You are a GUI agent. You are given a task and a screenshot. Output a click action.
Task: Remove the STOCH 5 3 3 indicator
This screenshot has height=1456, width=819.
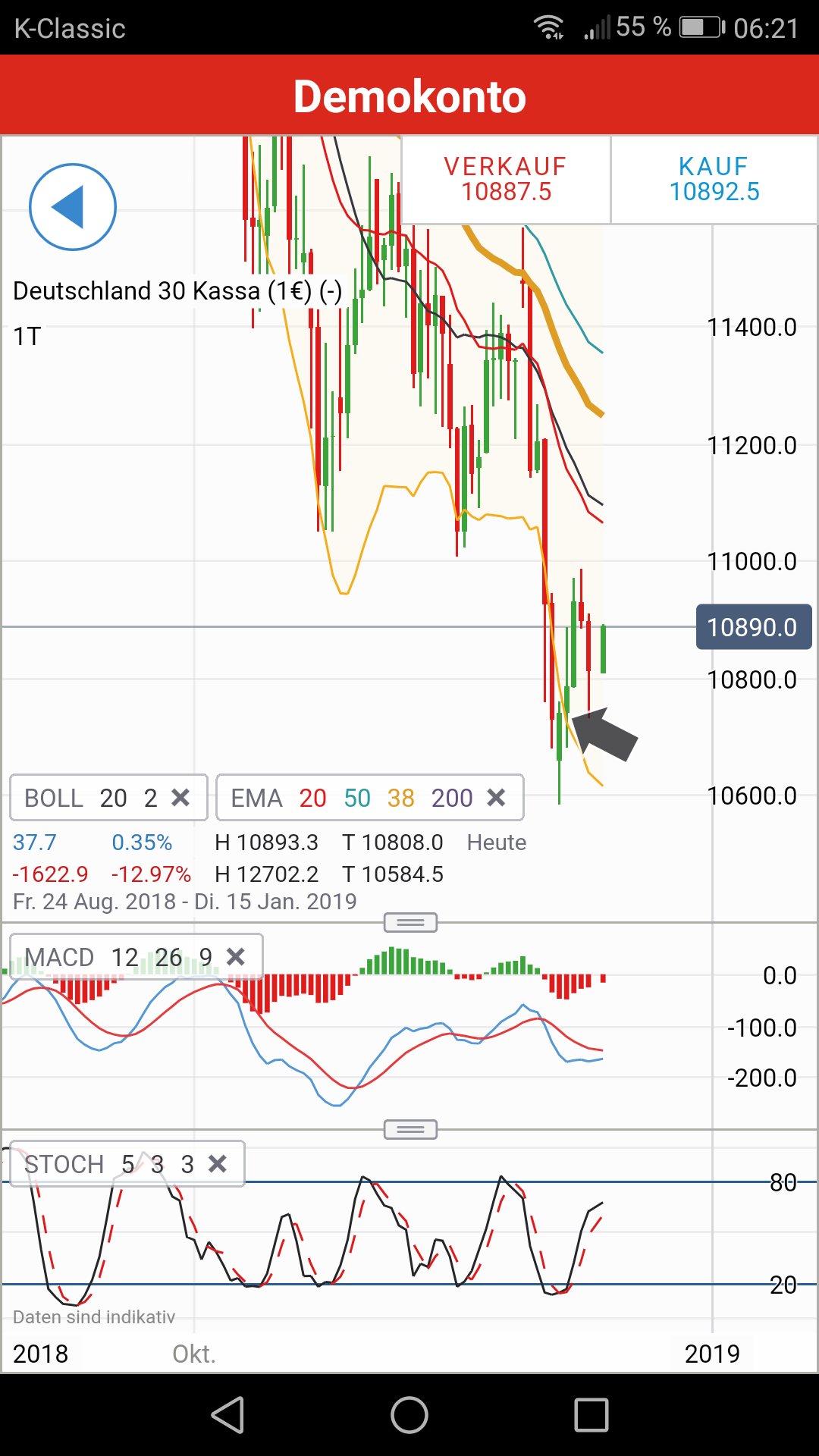[218, 1164]
